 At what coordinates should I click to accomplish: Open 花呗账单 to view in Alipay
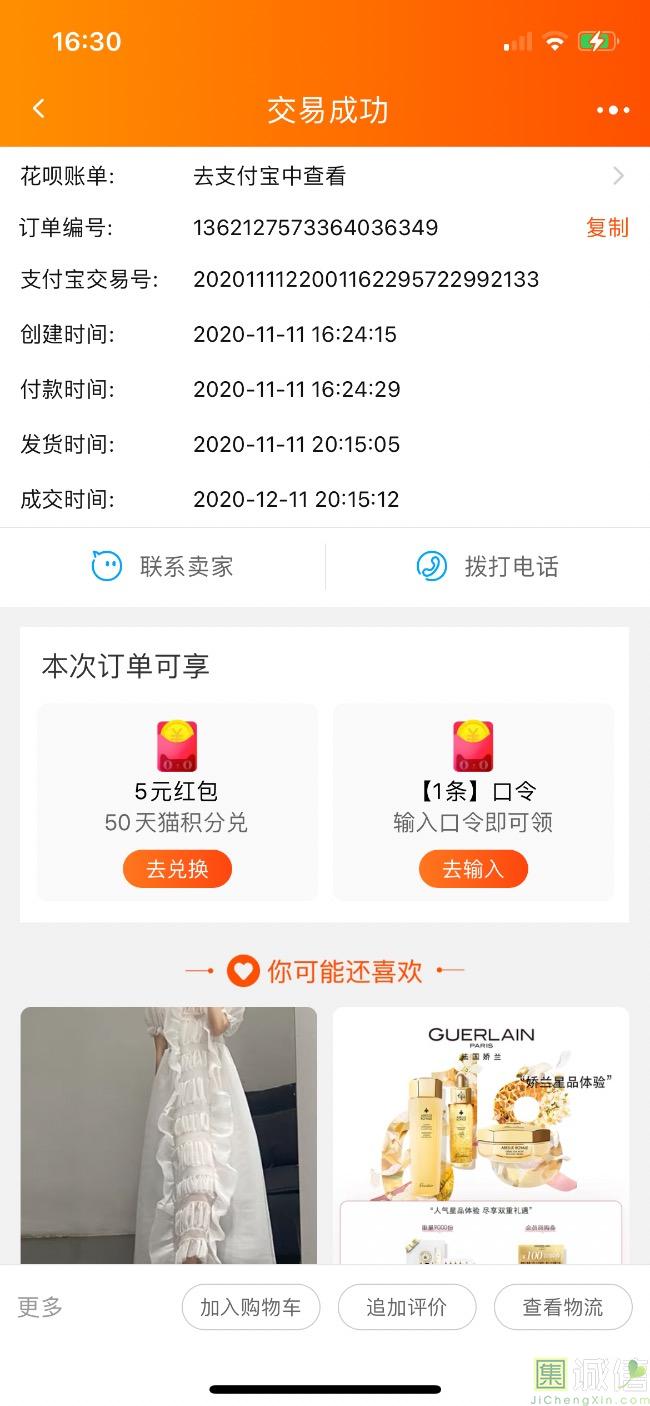pos(400,176)
